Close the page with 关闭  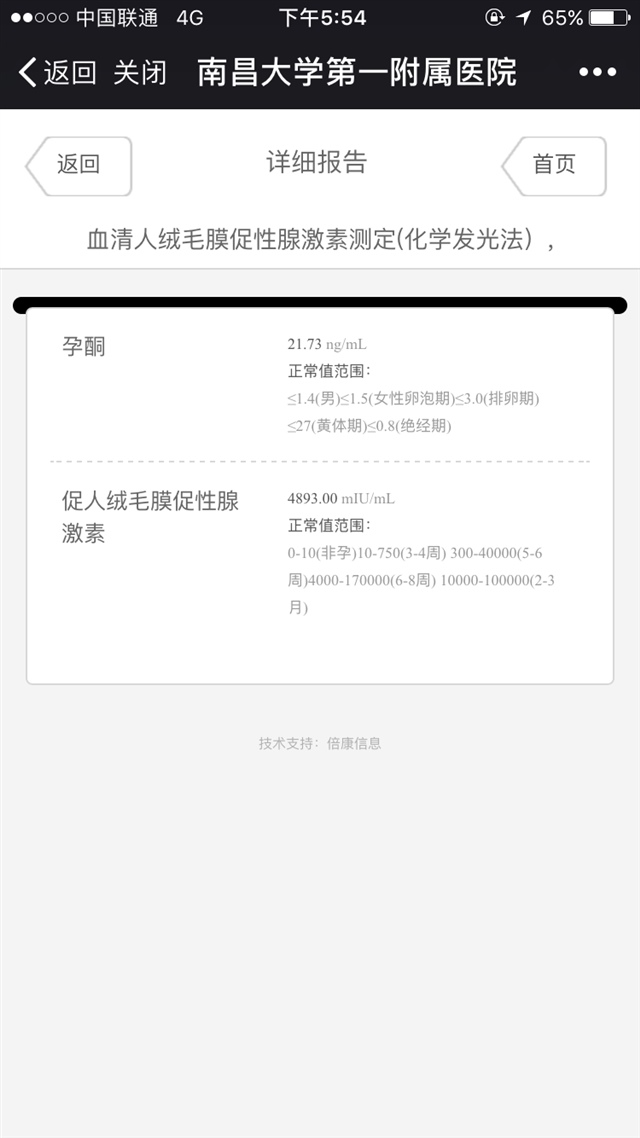point(140,73)
